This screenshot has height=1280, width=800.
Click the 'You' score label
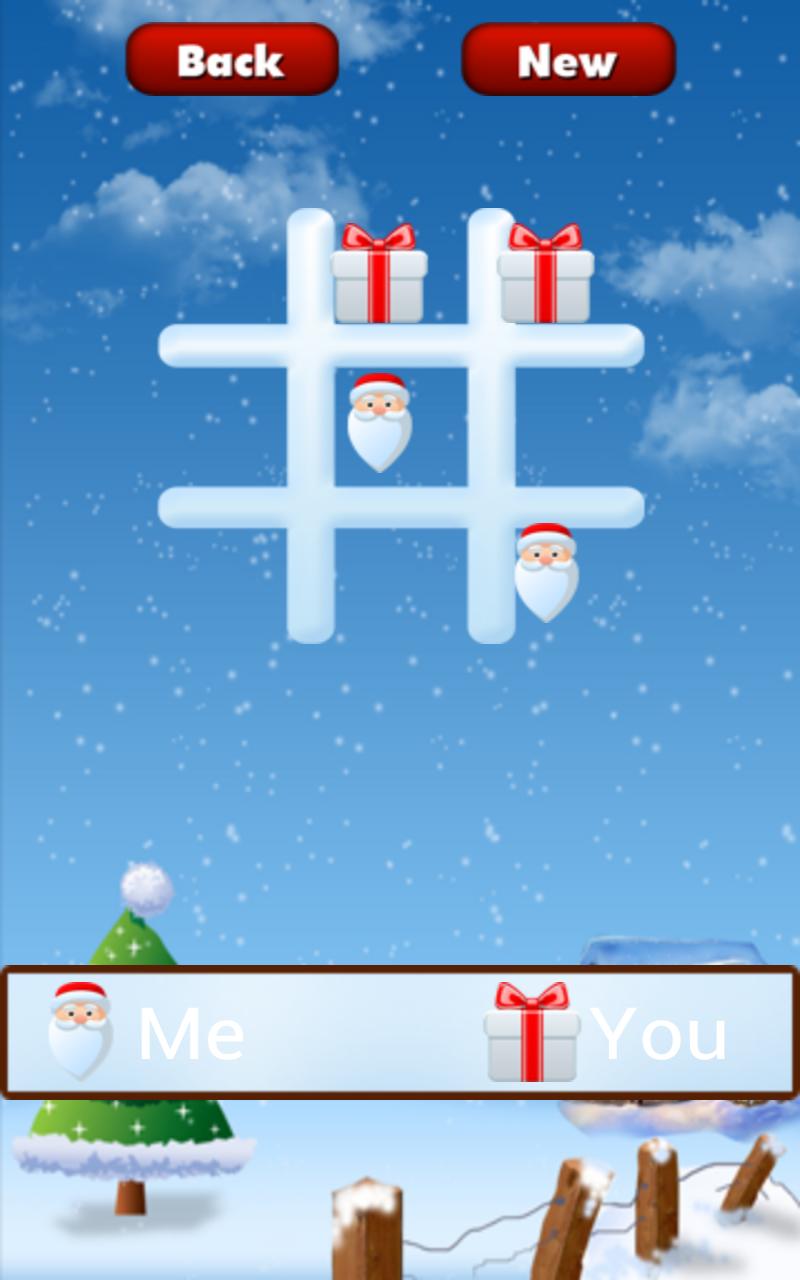click(660, 1035)
